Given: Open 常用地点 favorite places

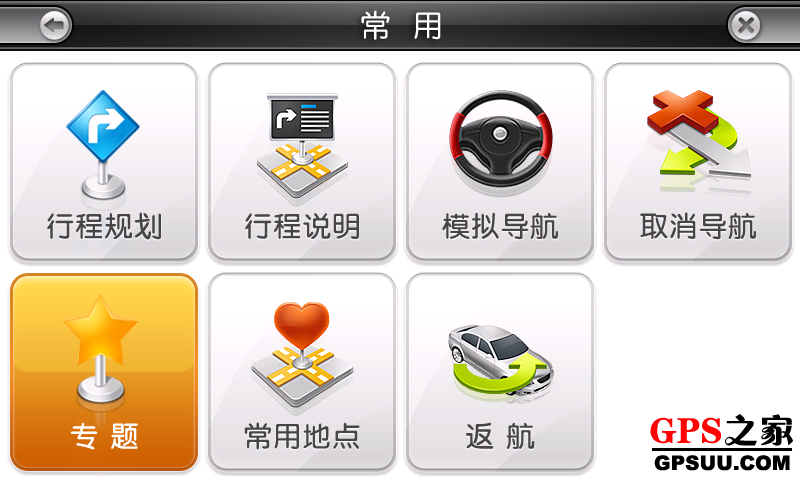Looking at the screenshot, I should [302, 372].
